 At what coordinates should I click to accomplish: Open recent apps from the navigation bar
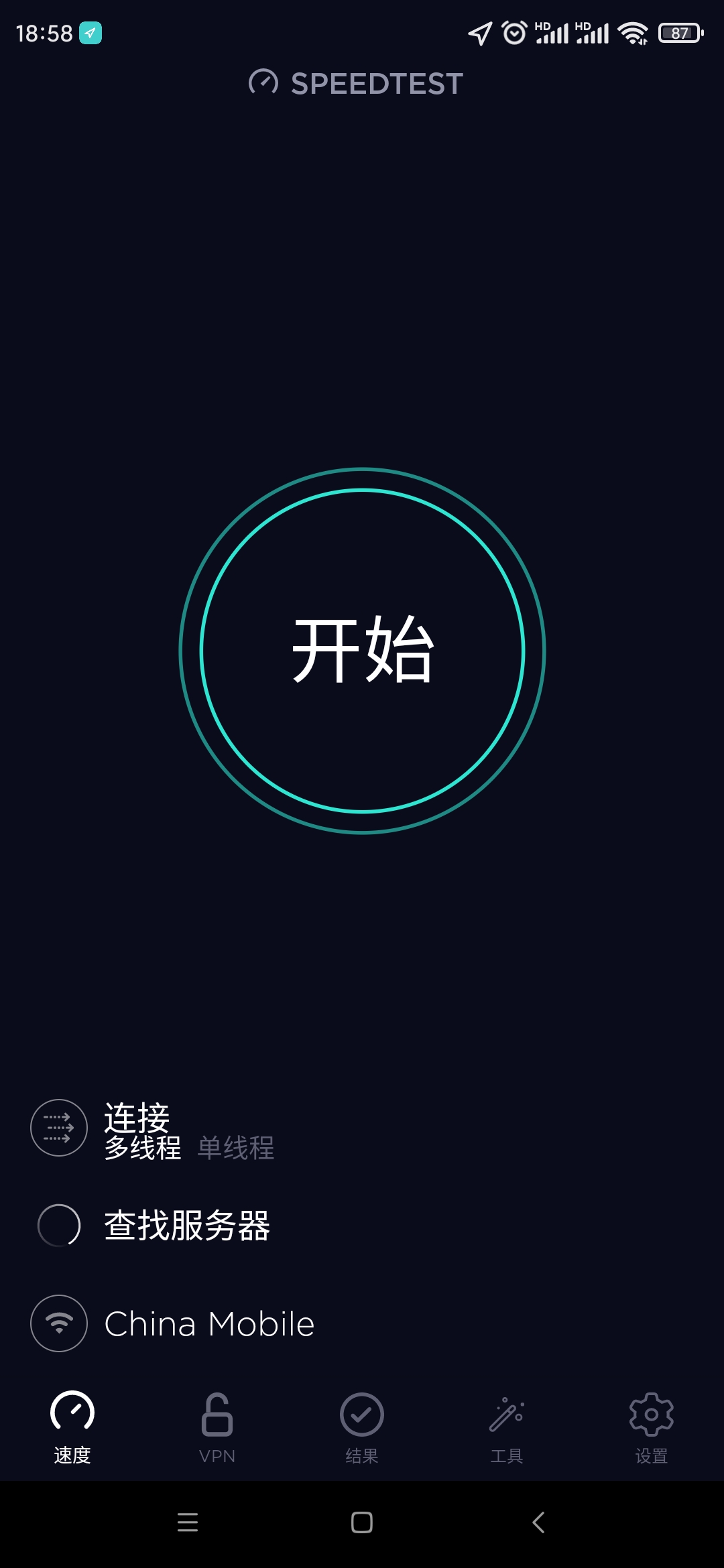[x=188, y=1522]
